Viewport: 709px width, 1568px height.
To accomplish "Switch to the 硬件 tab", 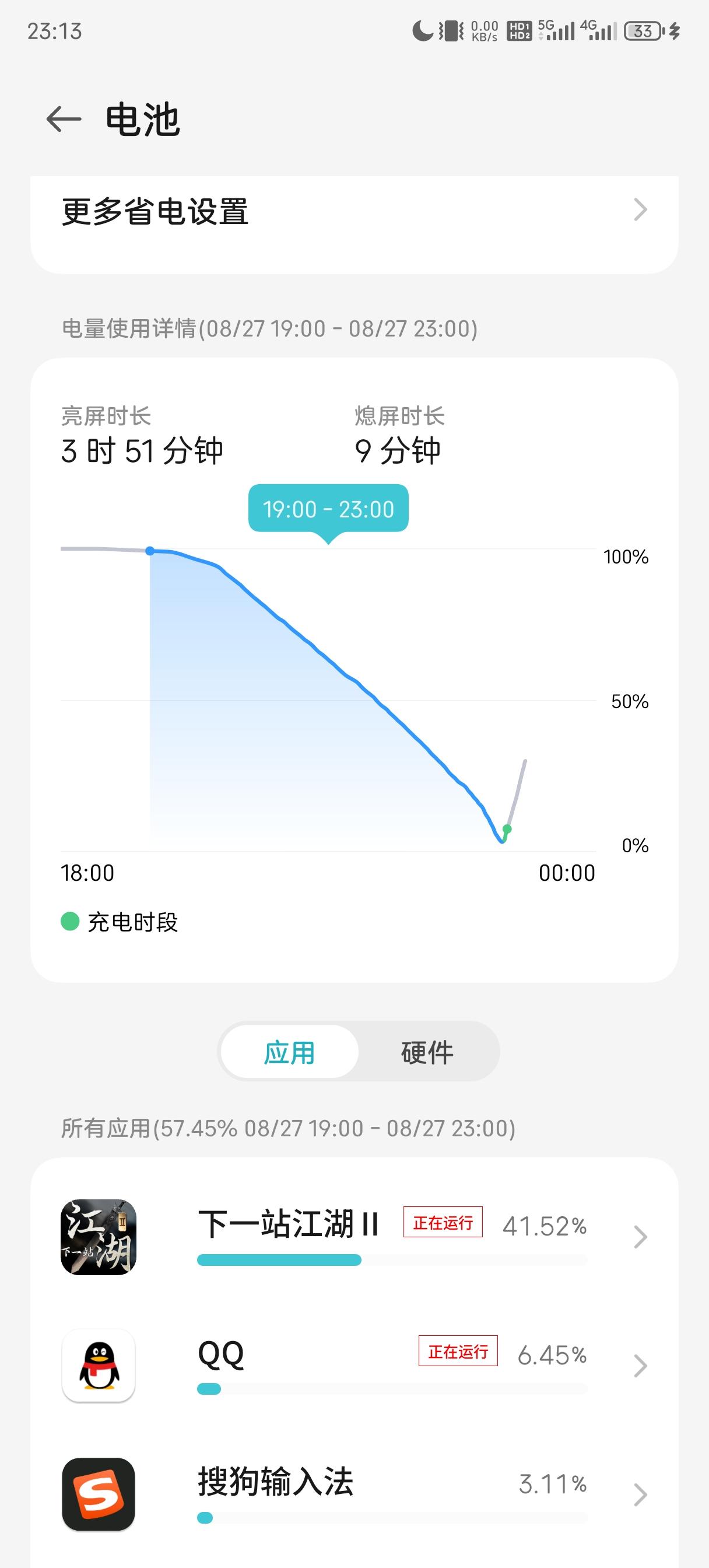I will (x=426, y=1051).
